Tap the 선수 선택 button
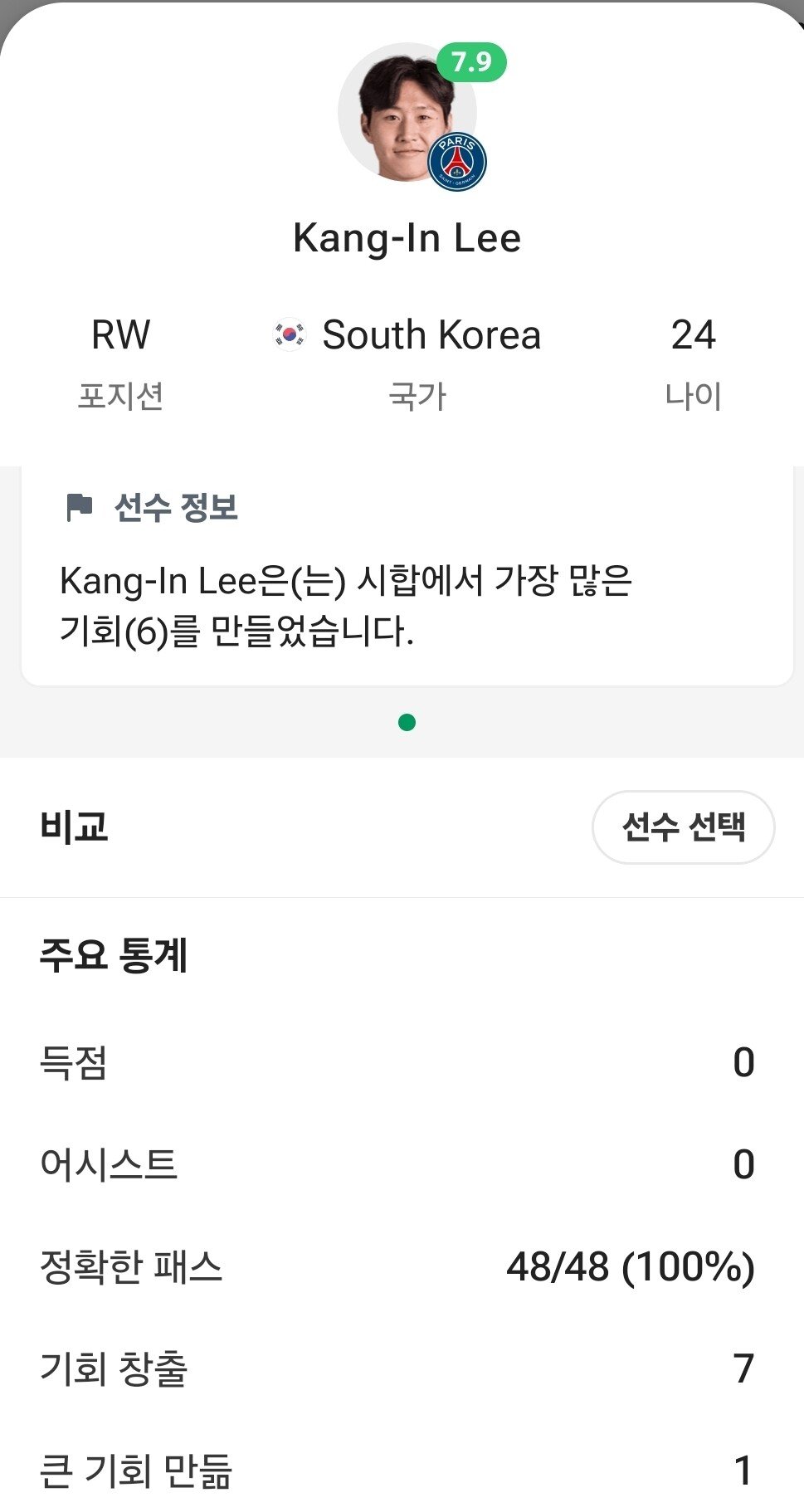The width and height of the screenshot is (804, 1512). (683, 827)
